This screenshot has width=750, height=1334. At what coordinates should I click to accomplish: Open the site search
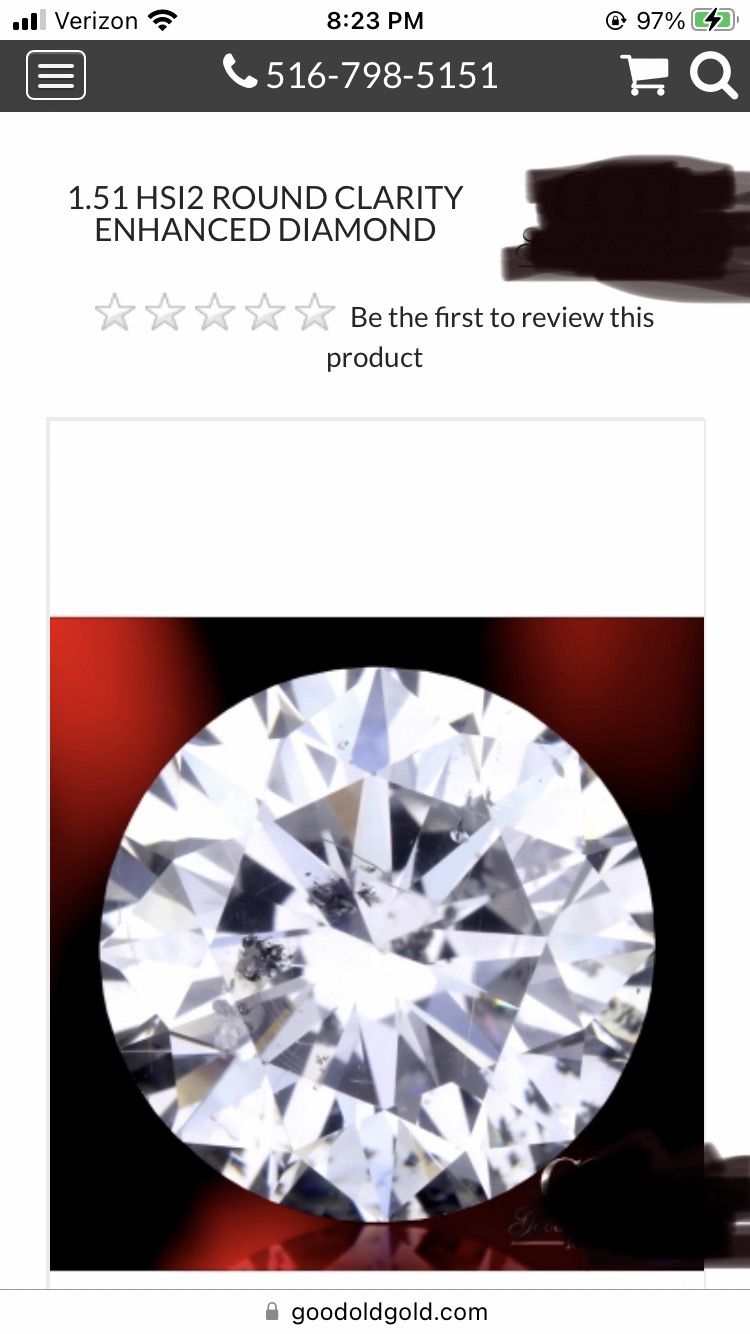(x=713, y=76)
